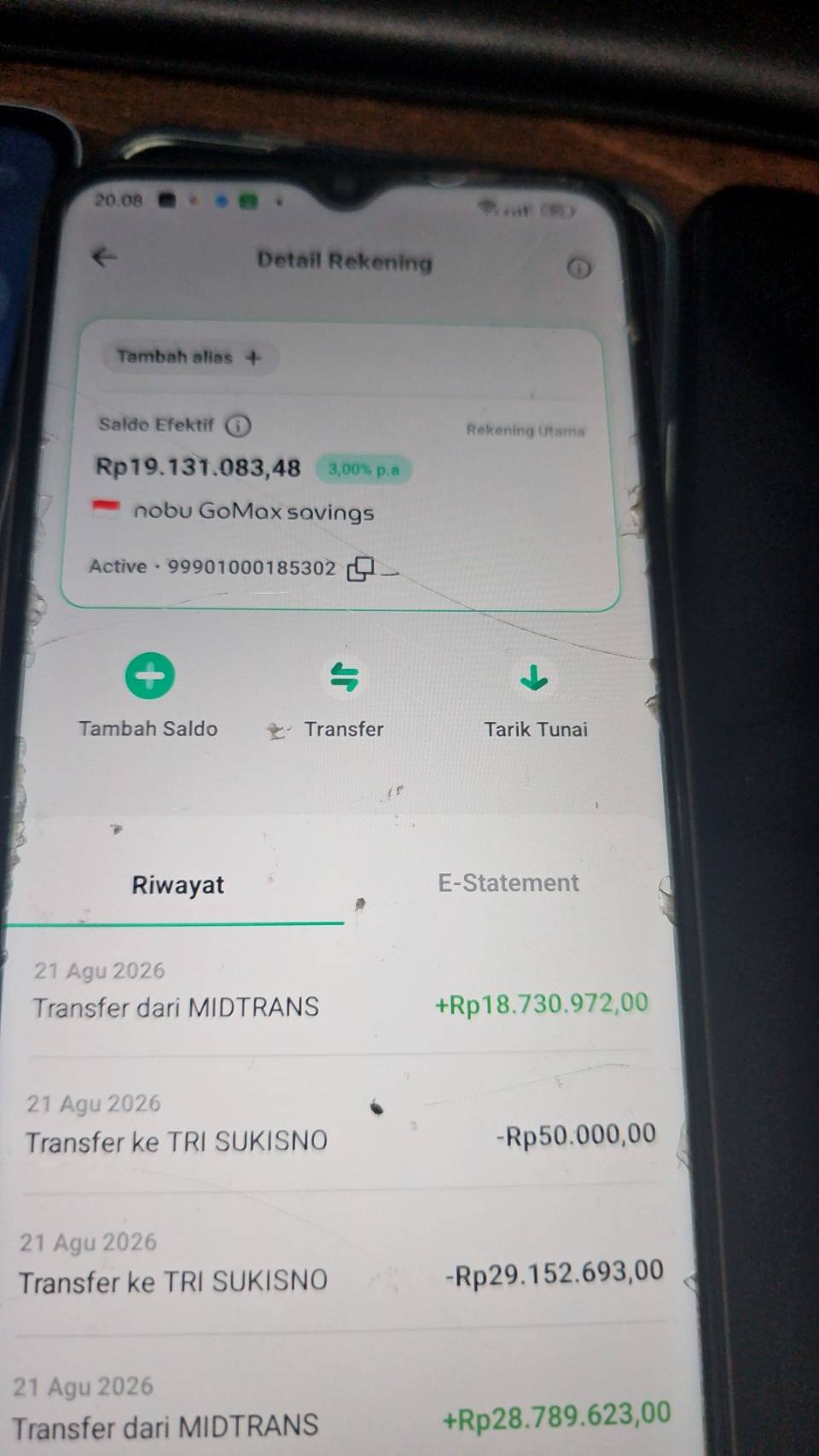Open the info icon in the header
819x1456 pixels.
coord(578,268)
